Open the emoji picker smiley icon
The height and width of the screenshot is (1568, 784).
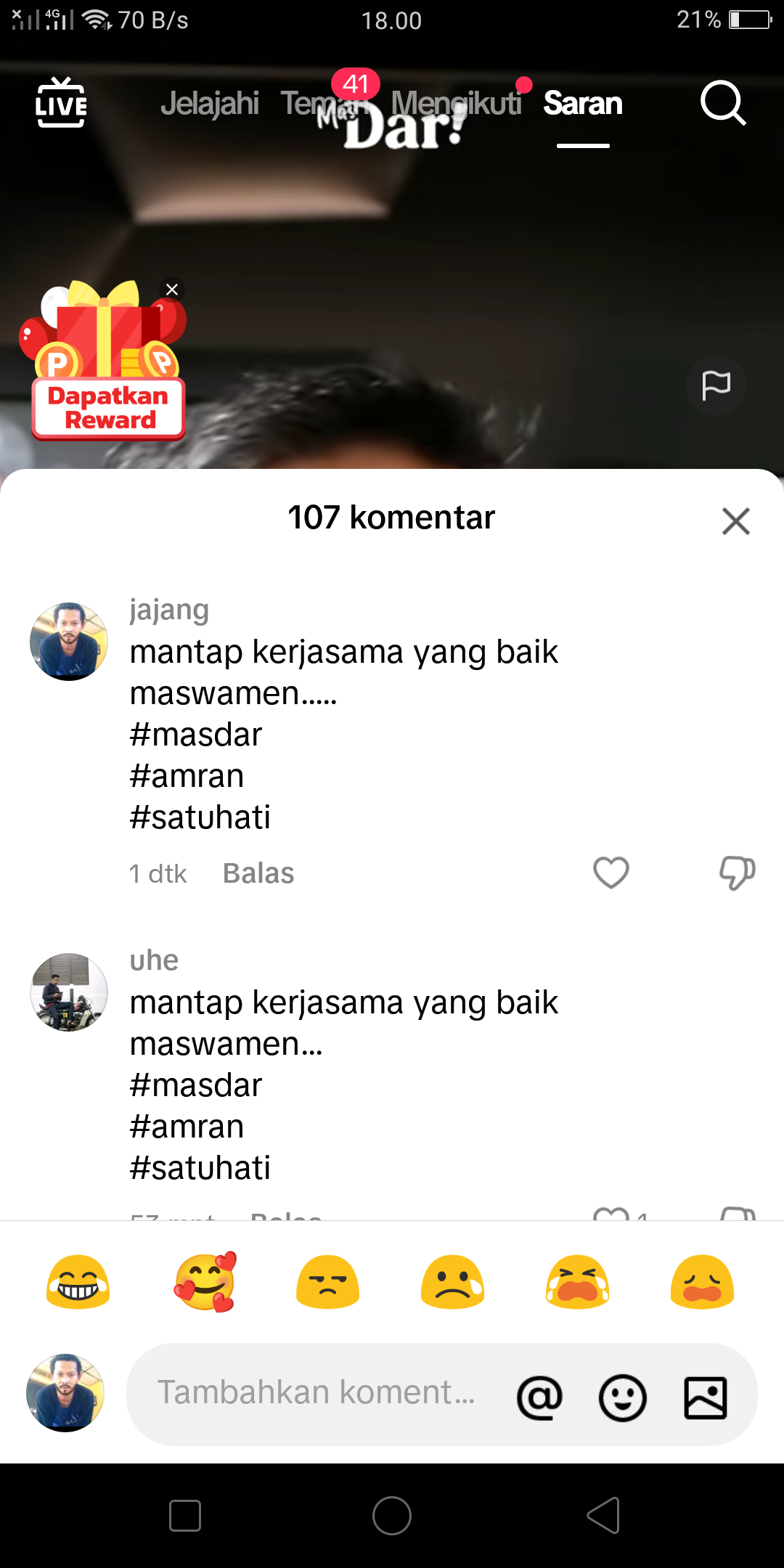(623, 1397)
